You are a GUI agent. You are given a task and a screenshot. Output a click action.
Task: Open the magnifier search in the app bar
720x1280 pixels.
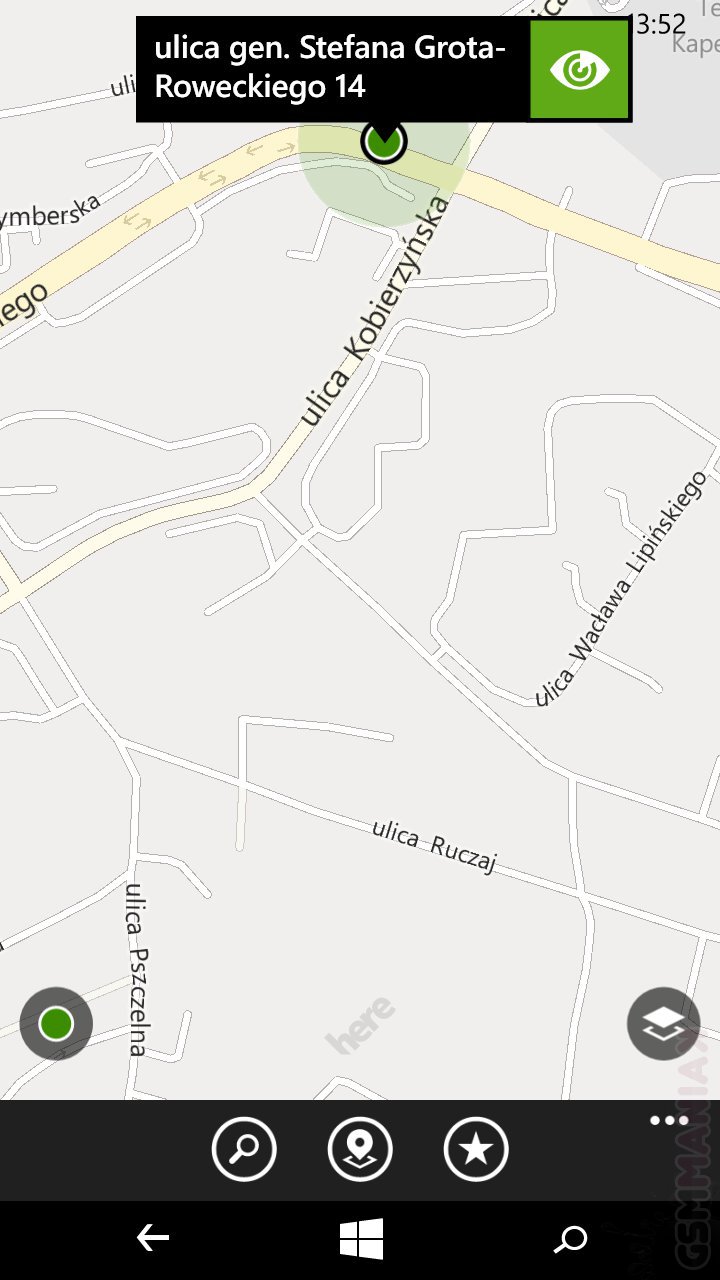pyautogui.click(x=244, y=1150)
